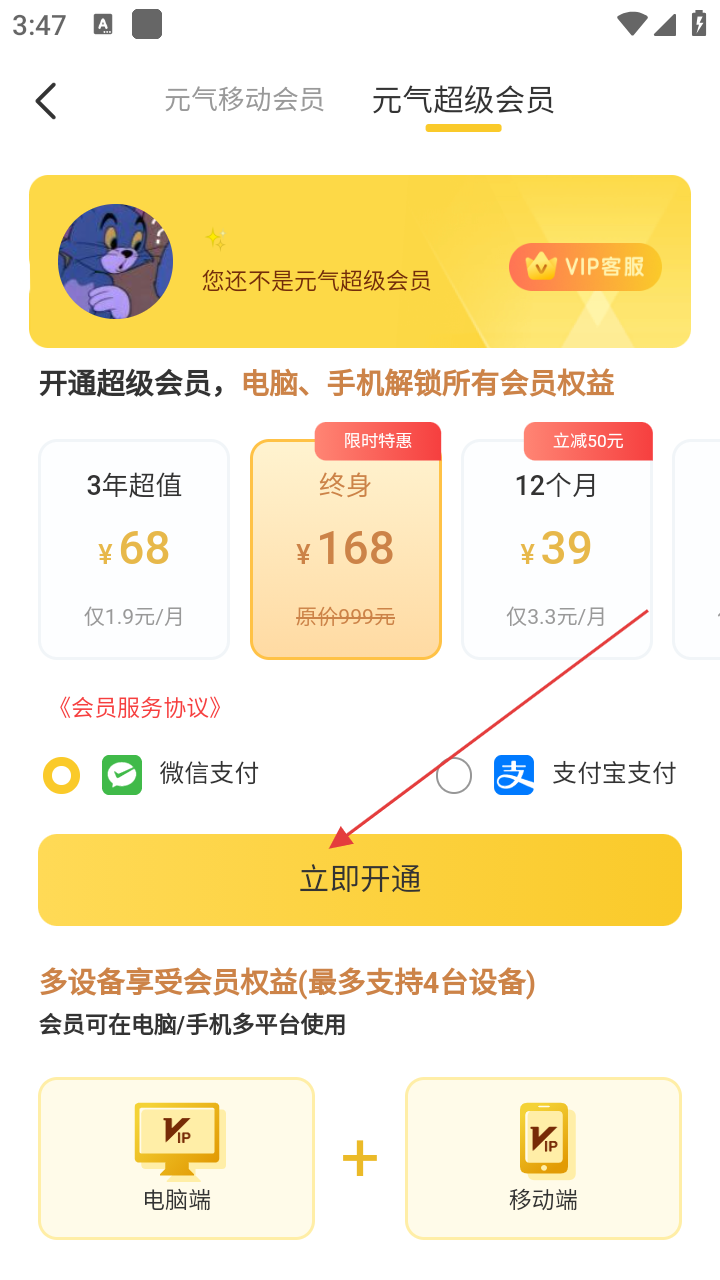
Task: Pick the 12个月 ¥39 plan
Action: 556,549
